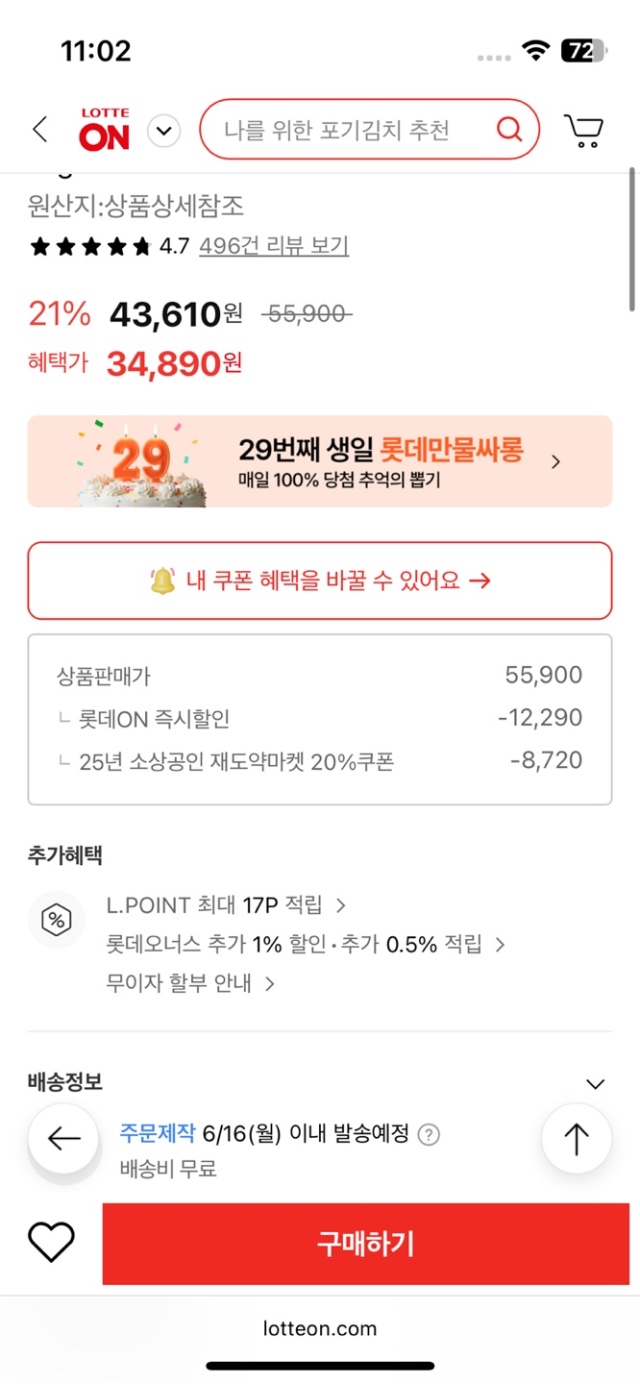Add this product to wishlist heart
640x1384 pixels.
pyautogui.click(x=51, y=1243)
